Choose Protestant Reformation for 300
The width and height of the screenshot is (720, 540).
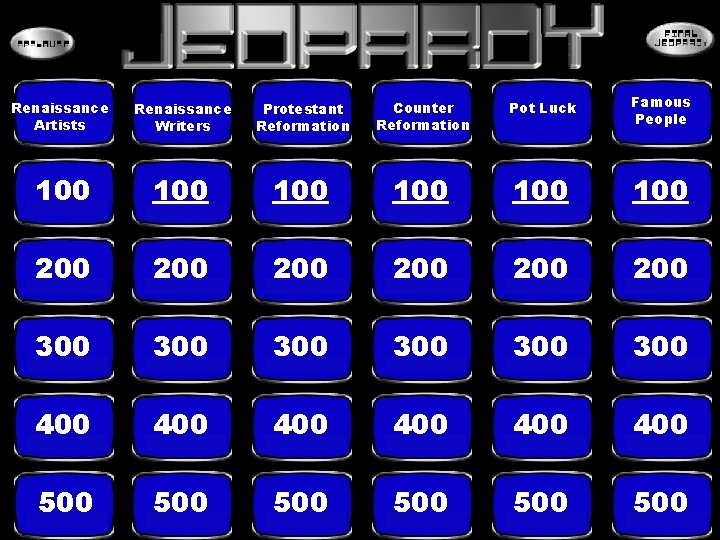pos(302,348)
